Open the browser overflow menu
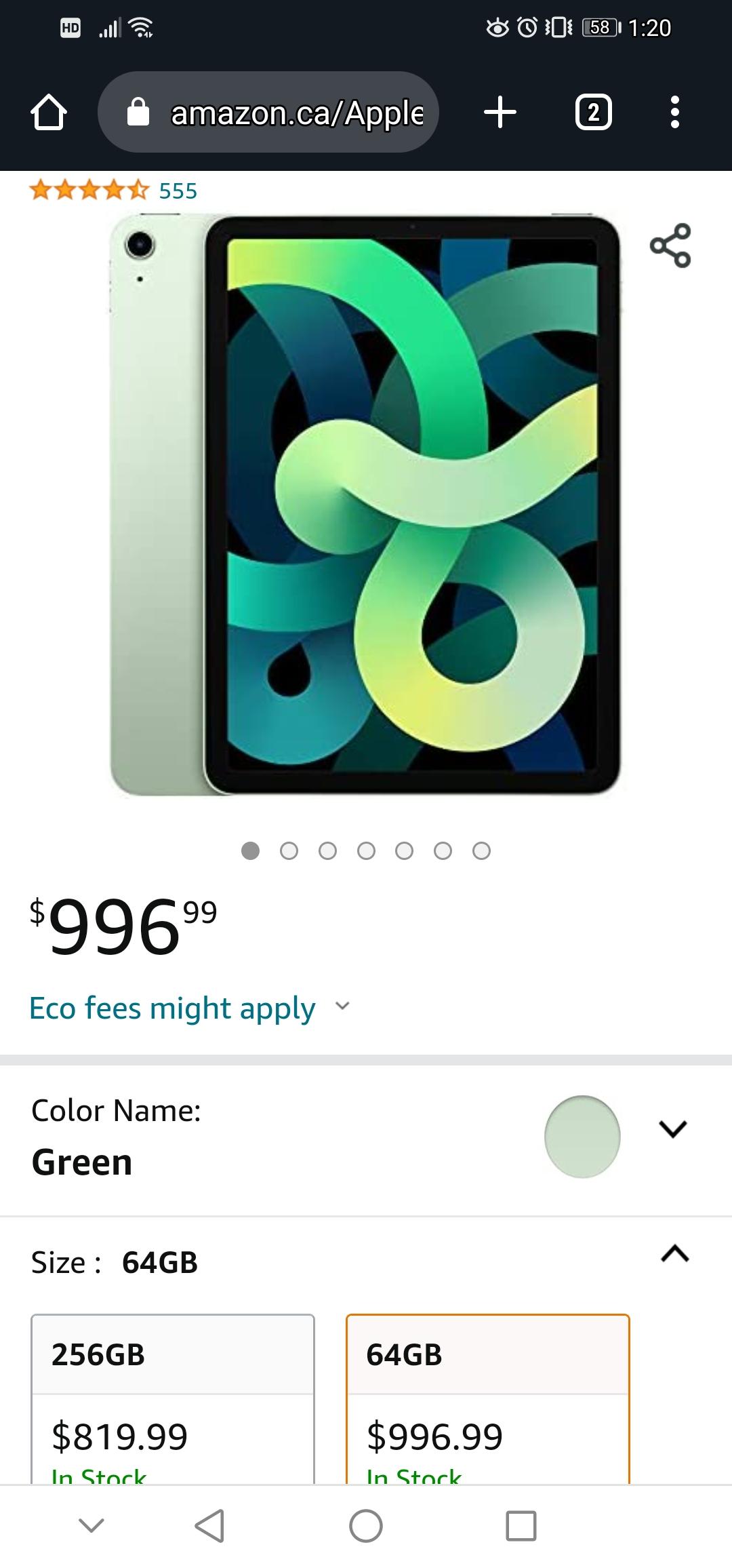 click(674, 112)
